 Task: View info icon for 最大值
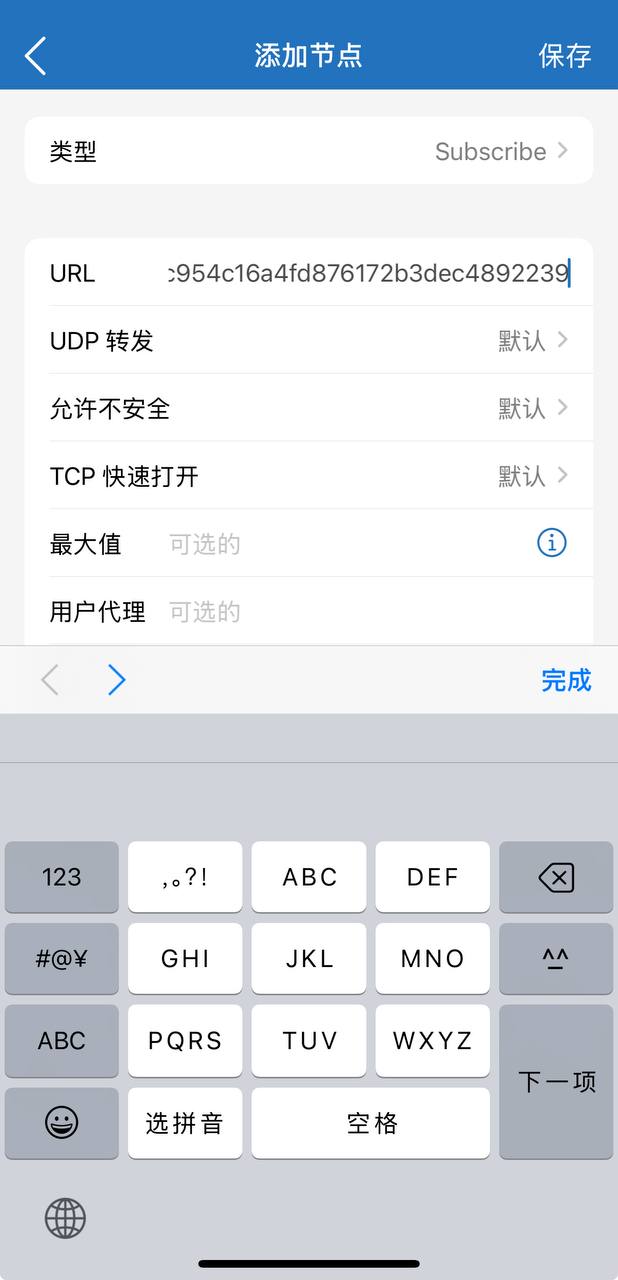tap(552, 543)
